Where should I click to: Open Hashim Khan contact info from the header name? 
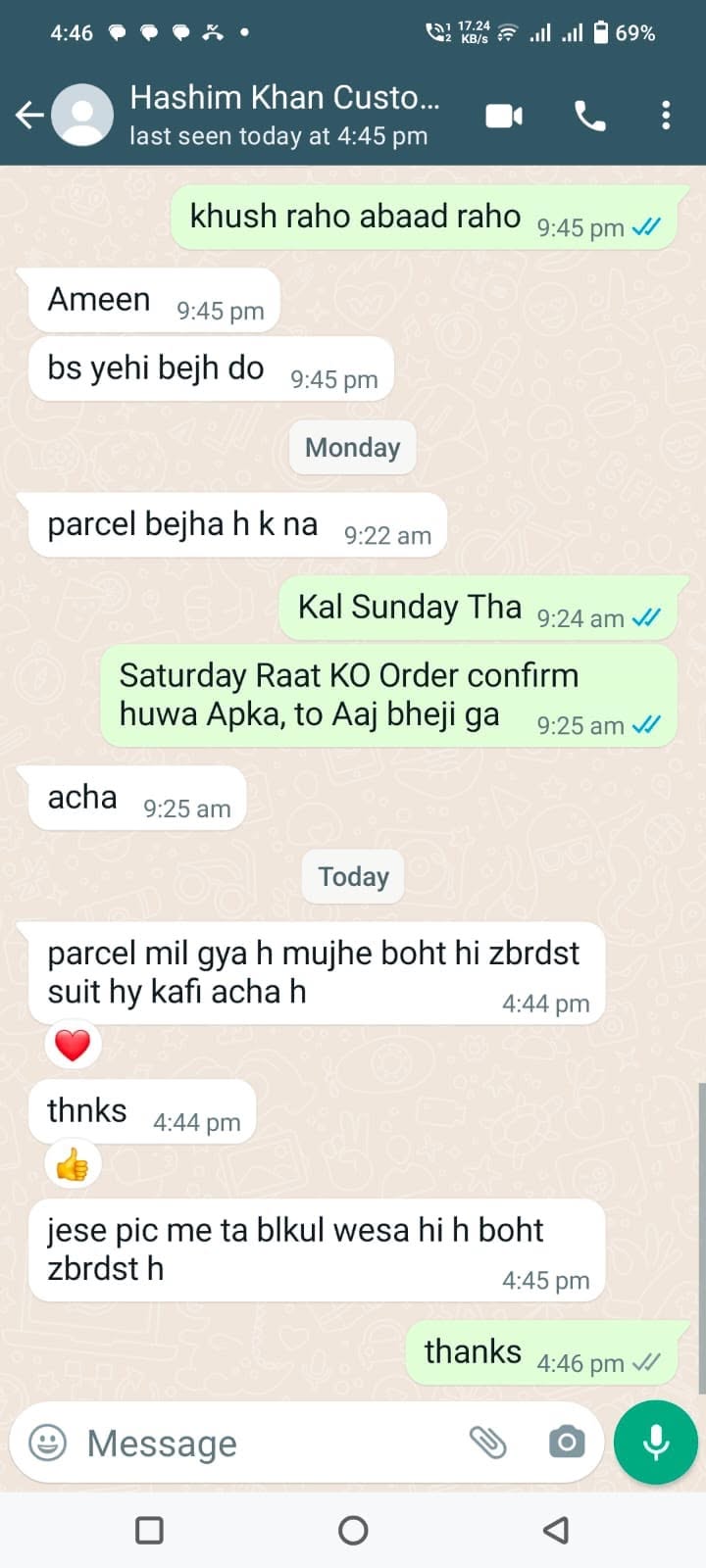[284, 97]
